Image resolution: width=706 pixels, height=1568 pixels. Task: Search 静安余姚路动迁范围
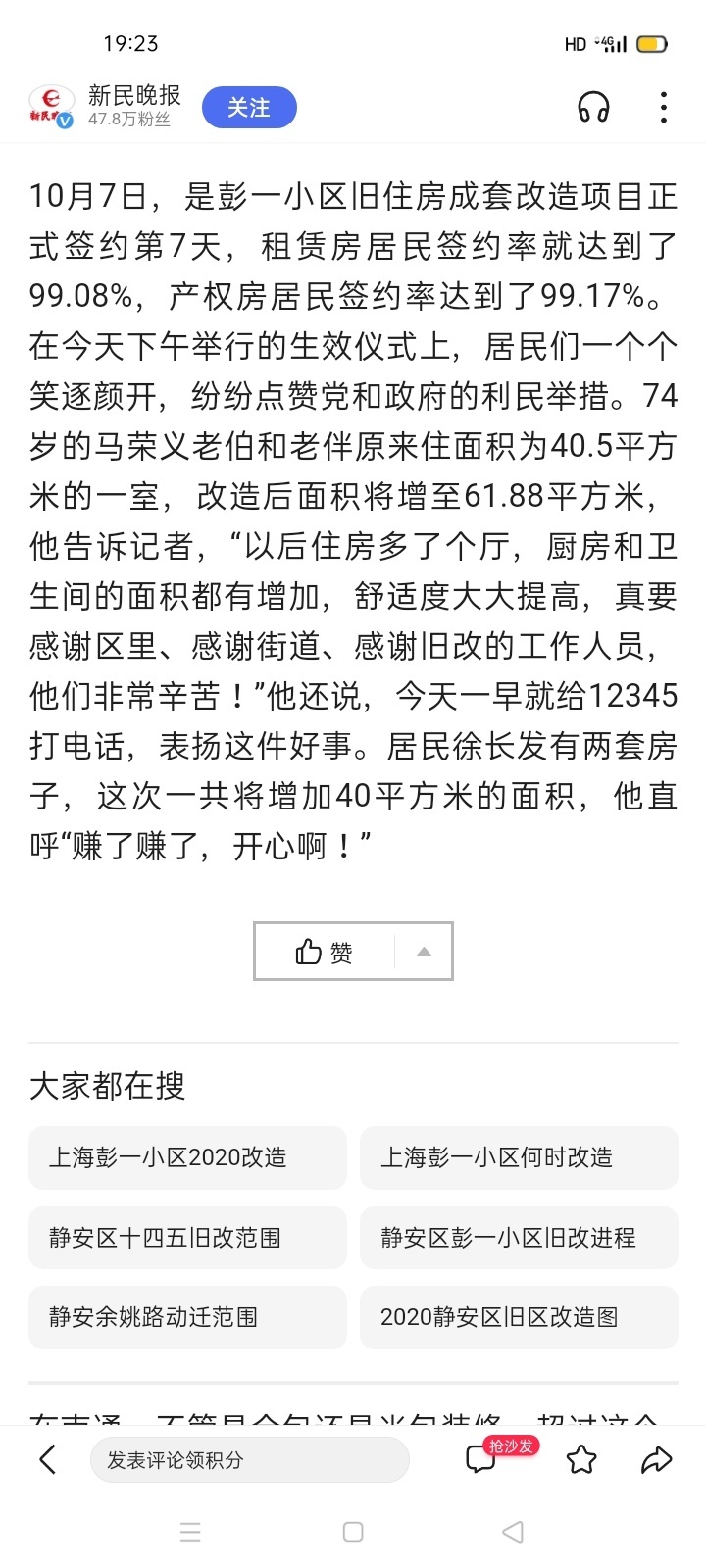tap(187, 1316)
